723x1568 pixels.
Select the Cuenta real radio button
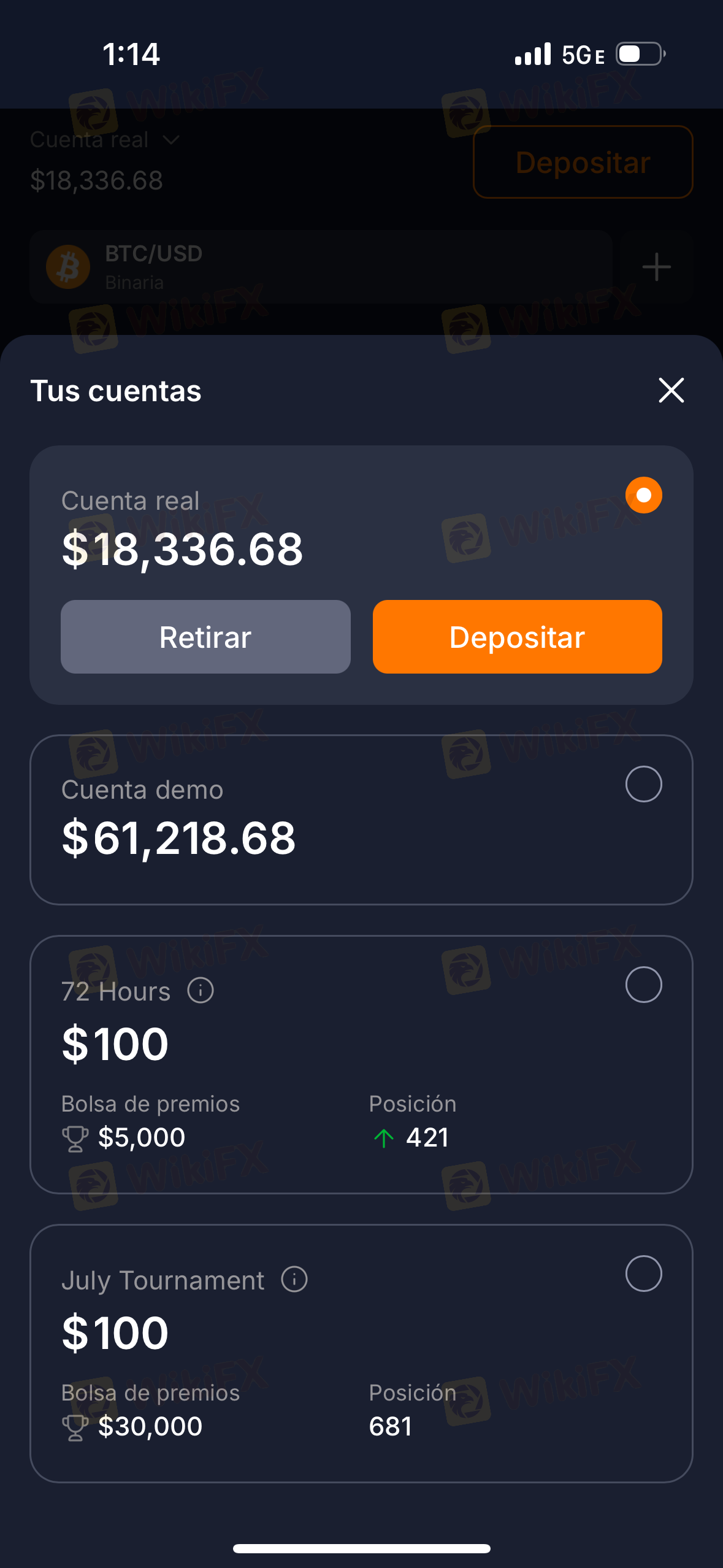[x=643, y=495]
